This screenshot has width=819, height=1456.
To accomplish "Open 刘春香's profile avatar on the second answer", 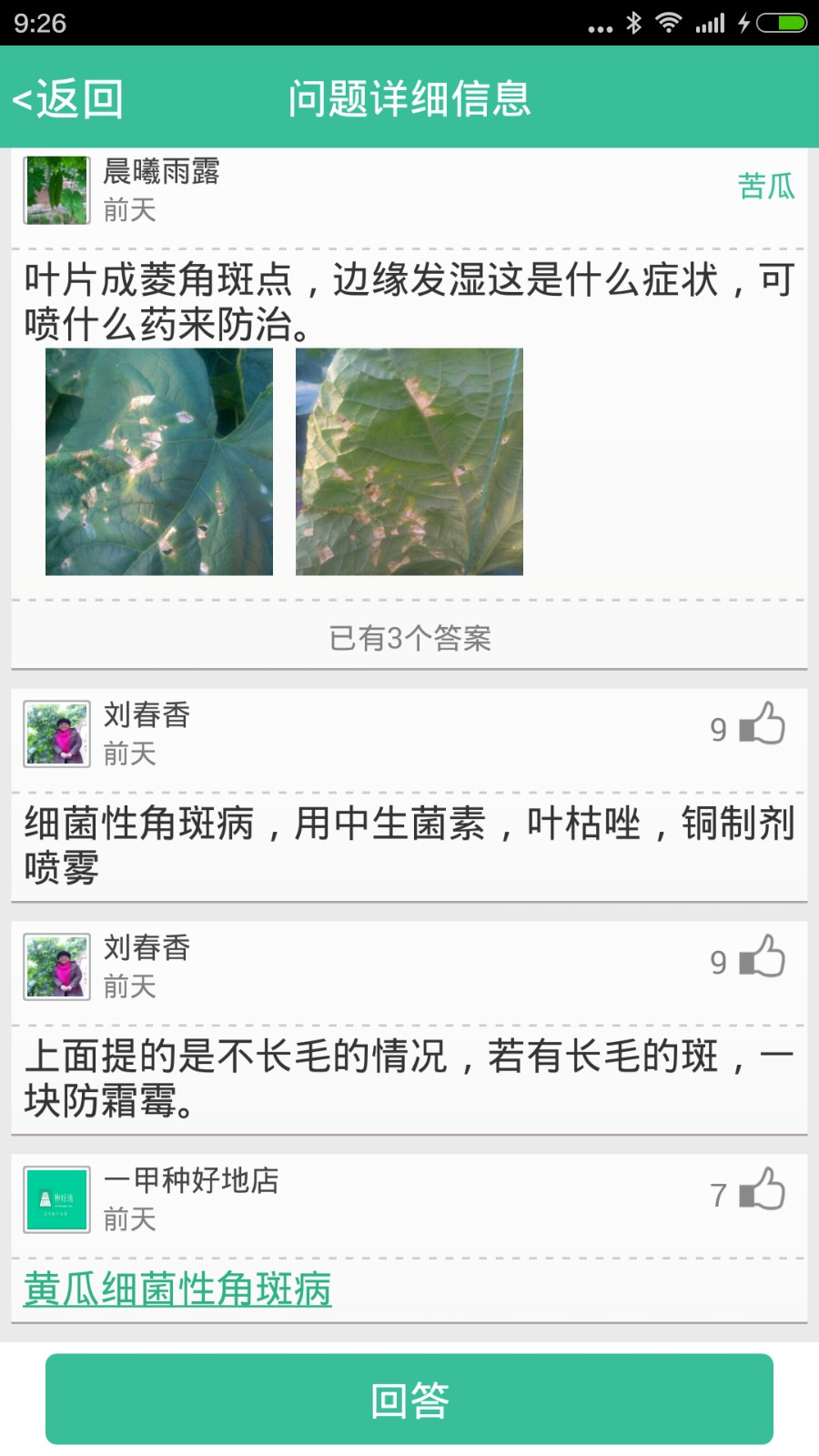I will [56, 966].
